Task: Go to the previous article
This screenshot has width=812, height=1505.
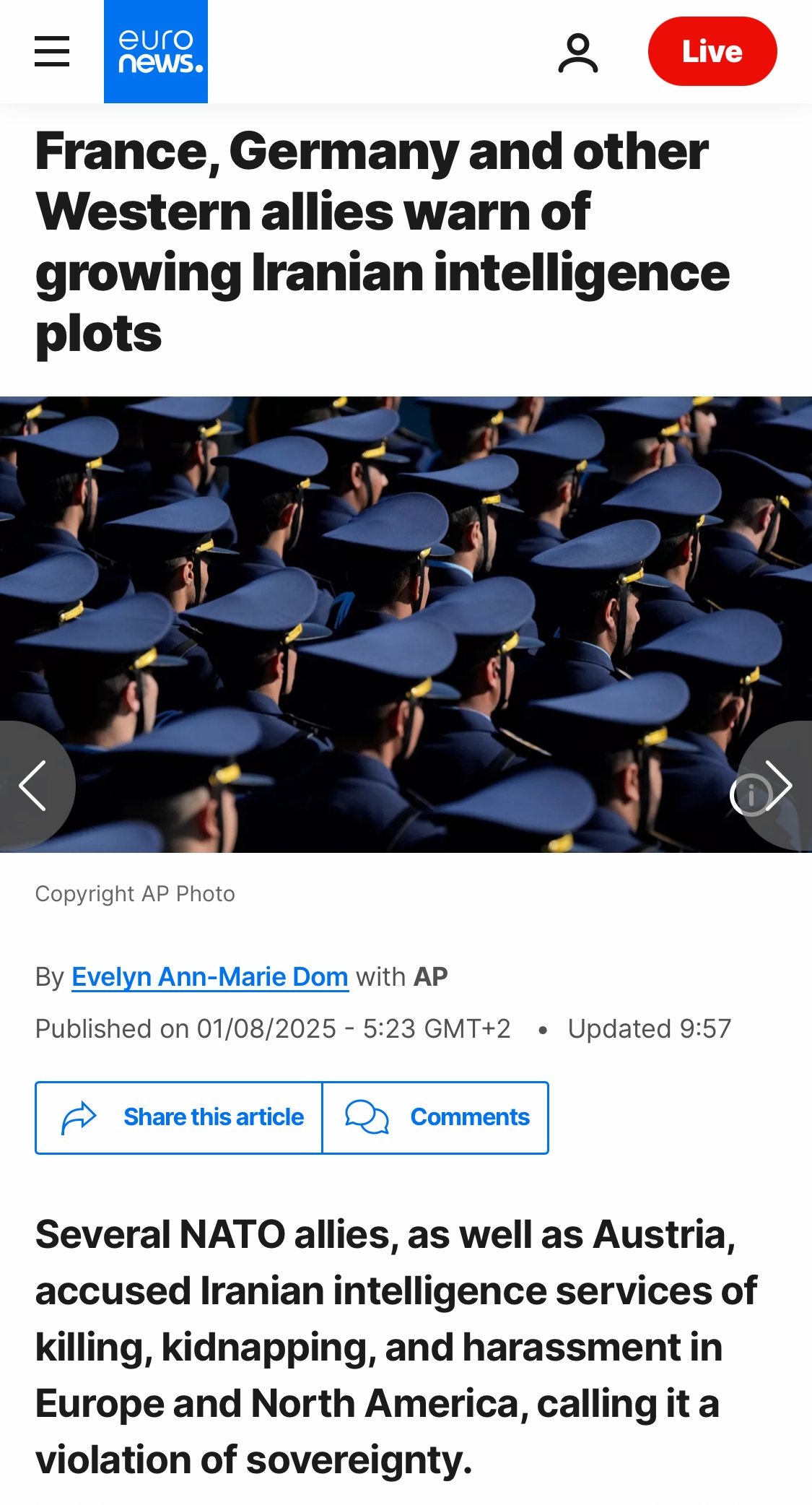Action: click(x=32, y=786)
